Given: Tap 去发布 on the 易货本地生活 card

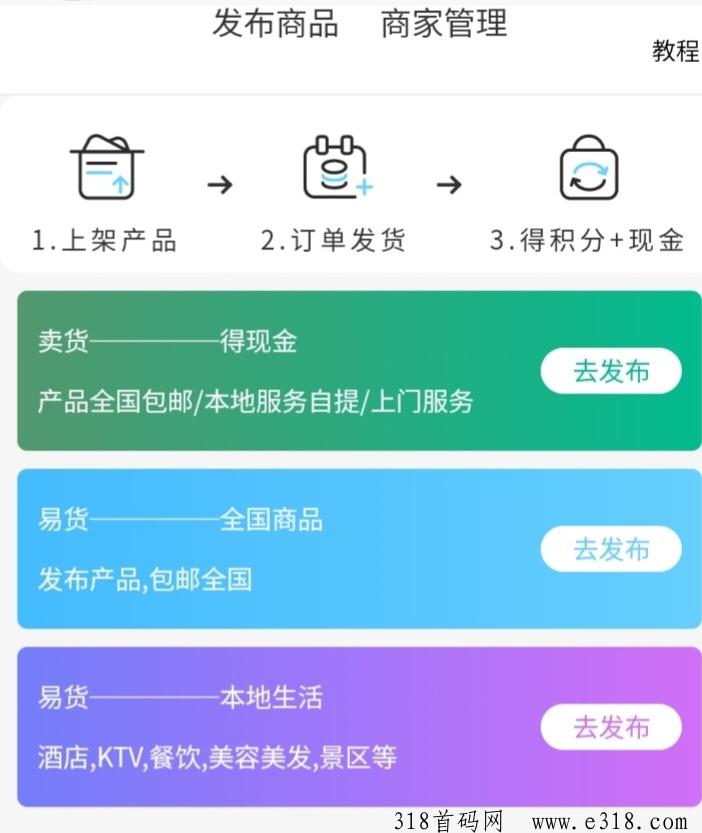Looking at the screenshot, I should [611, 727].
